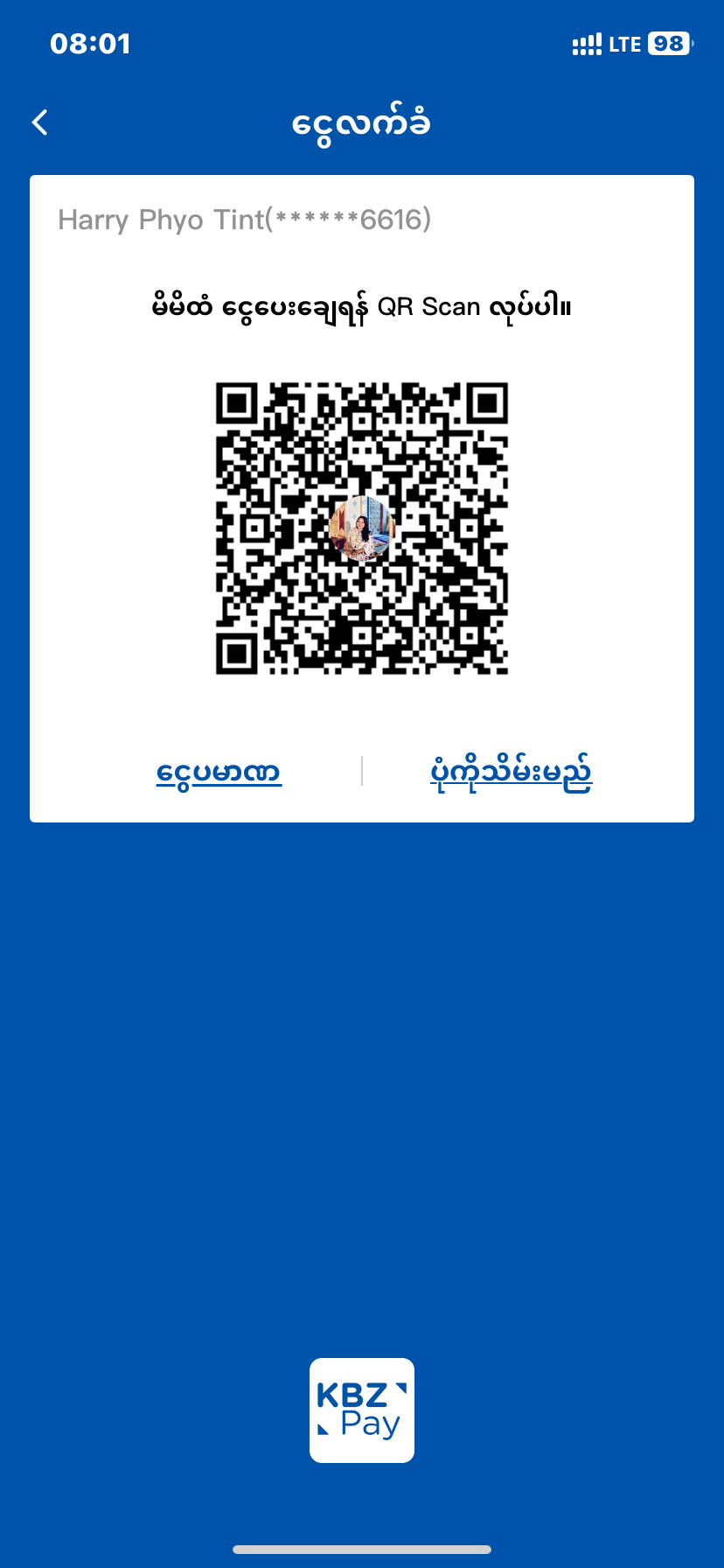Image resolution: width=724 pixels, height=1568 pixels.
Task: Go back using the top-left arrow
Action: [x=40, y=122]
